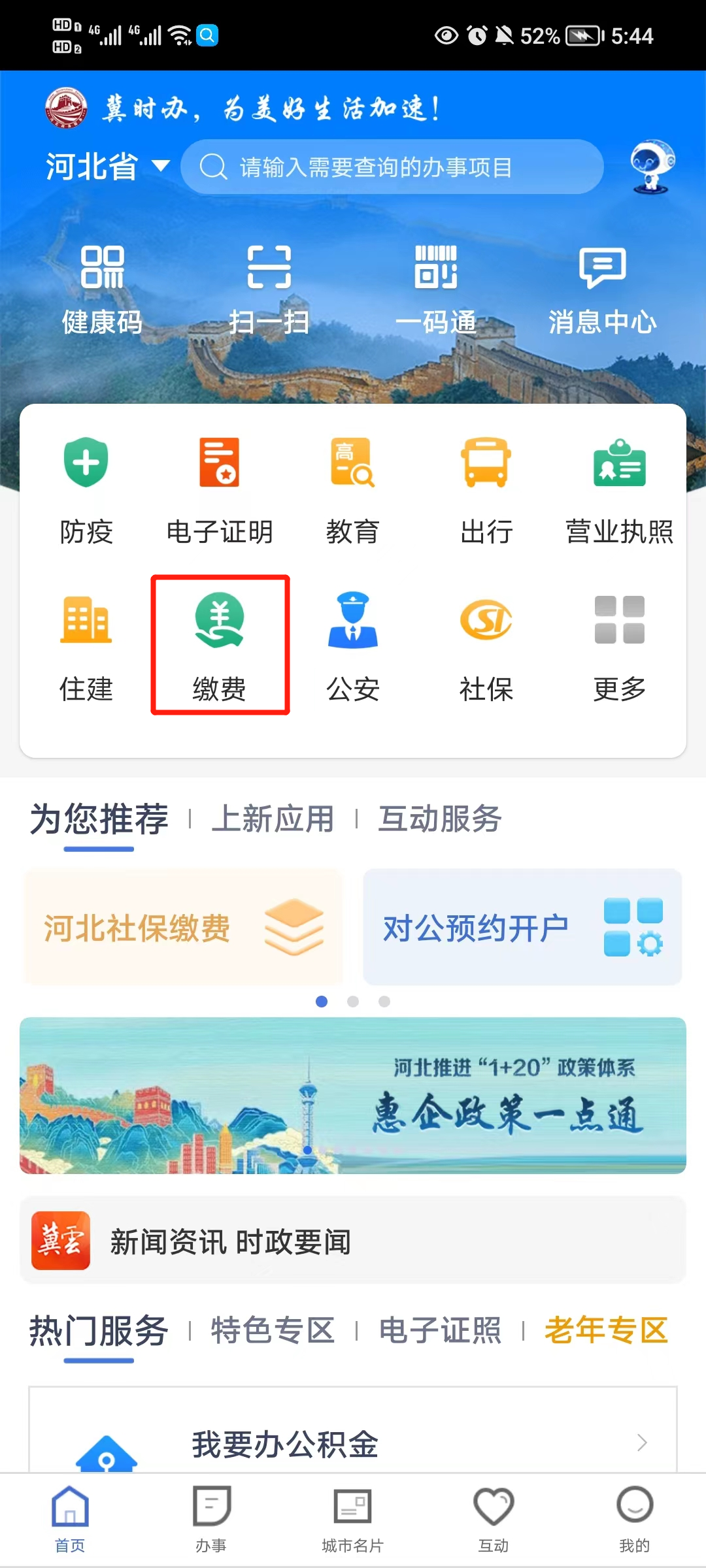Screen dimensions: 706x1568
Task: Open the 惠企政策一点通 banner
Action: click(353, 1096)
